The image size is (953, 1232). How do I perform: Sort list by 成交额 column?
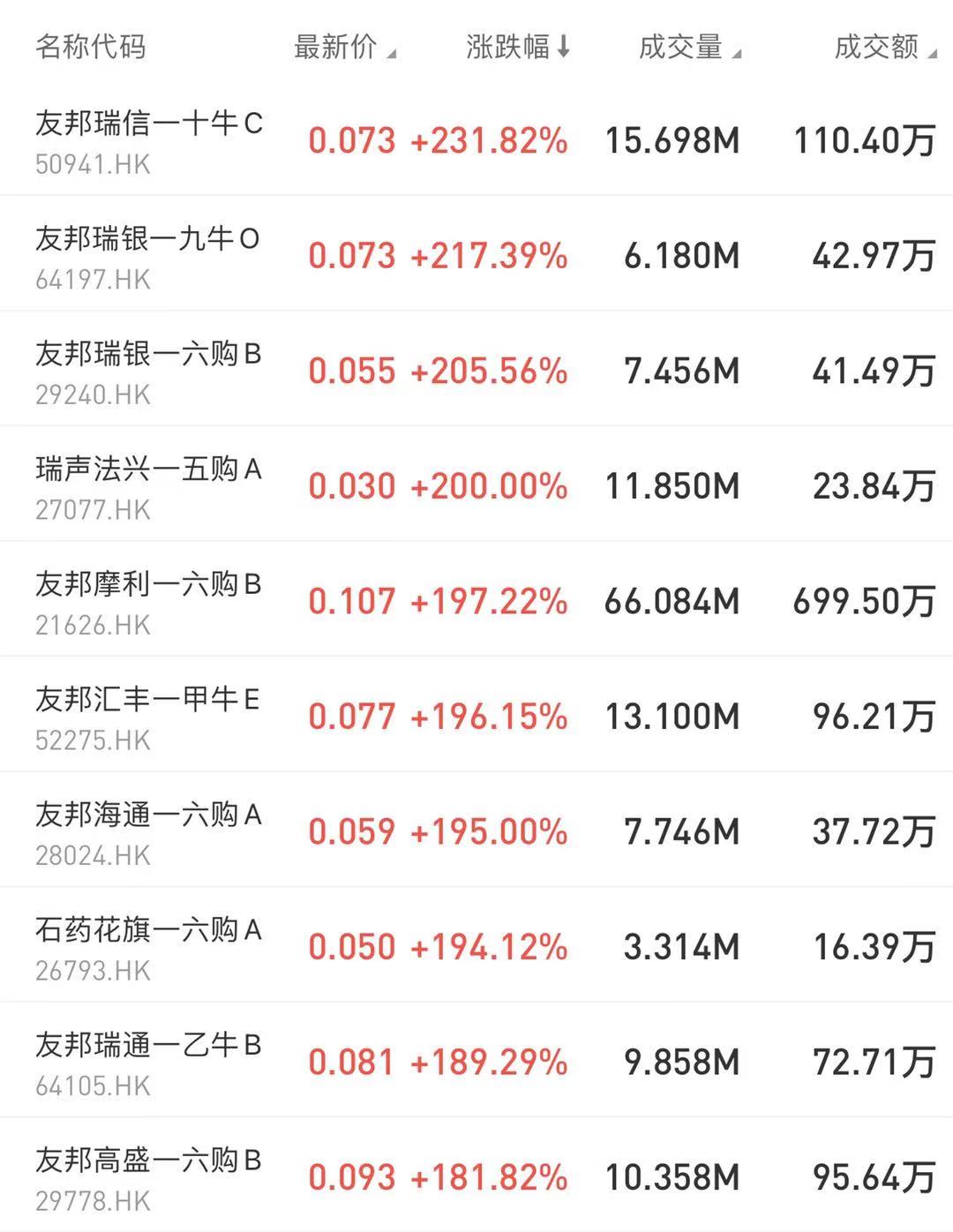(884, 47)
